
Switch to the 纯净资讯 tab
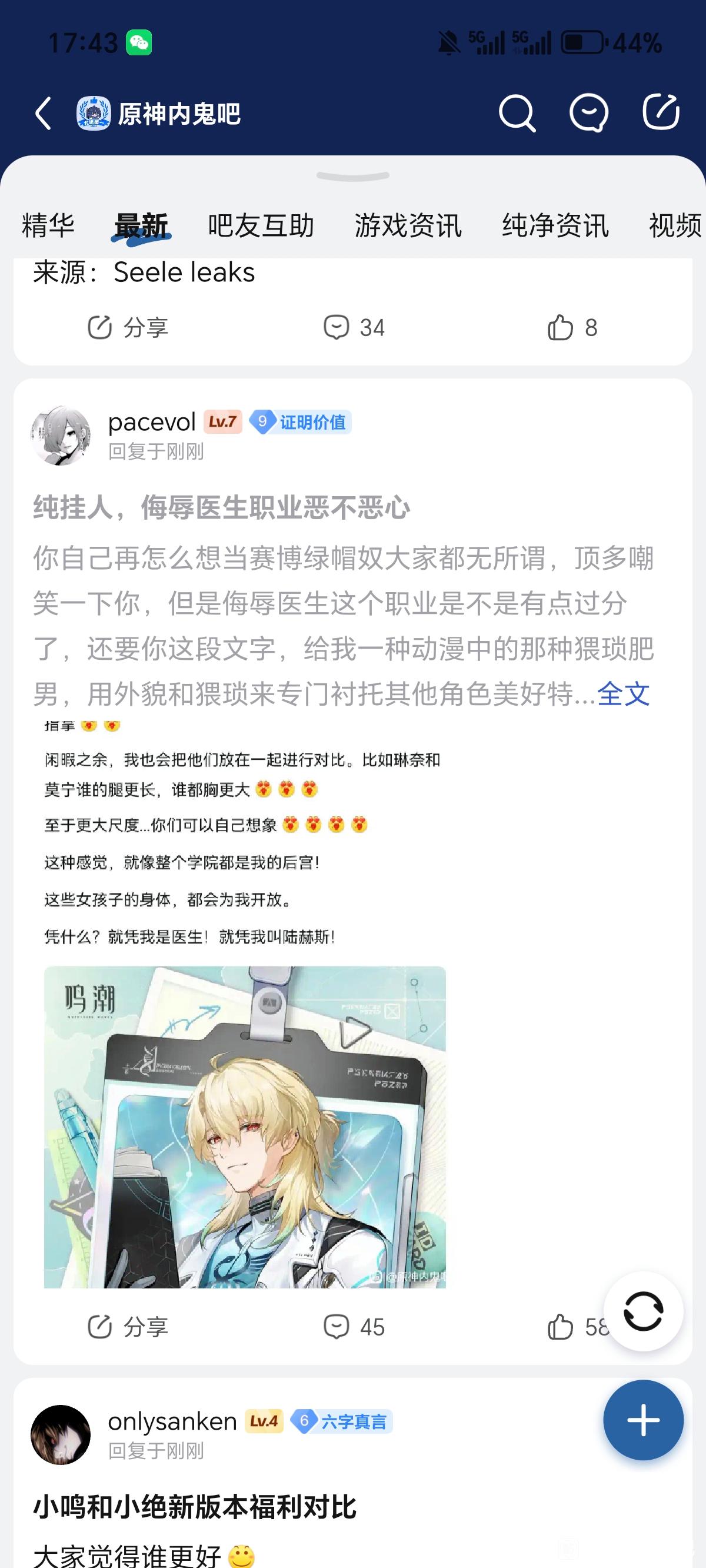555,225
